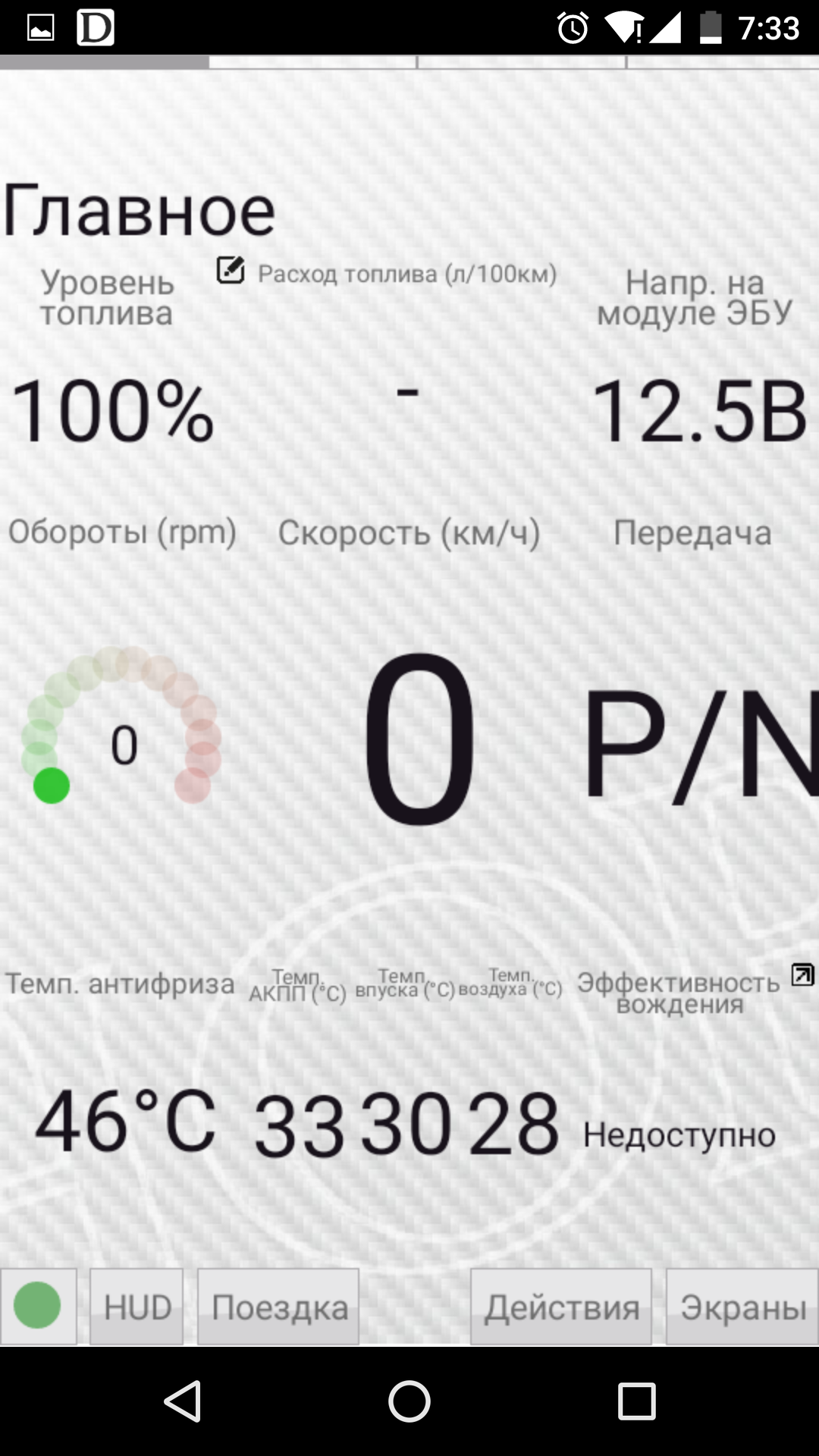Open the HUD mode
The image size is (819, 1456).
coord(137,1307)
